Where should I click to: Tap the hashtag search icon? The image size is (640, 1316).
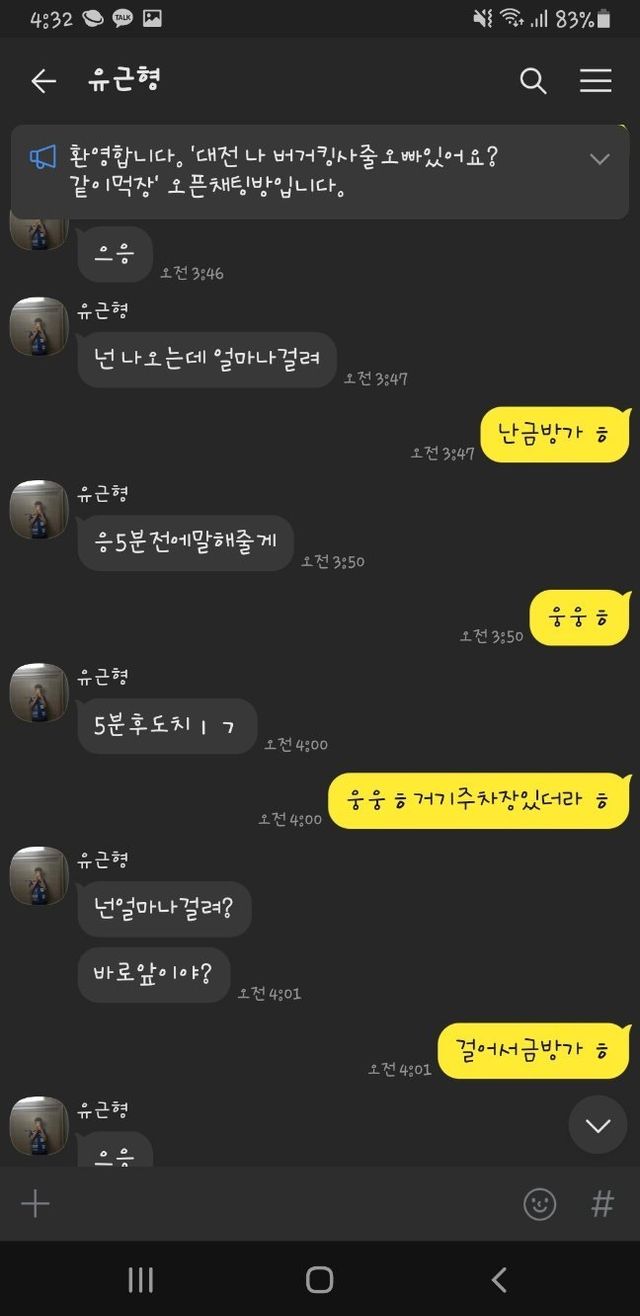[x=602, y=1204]
